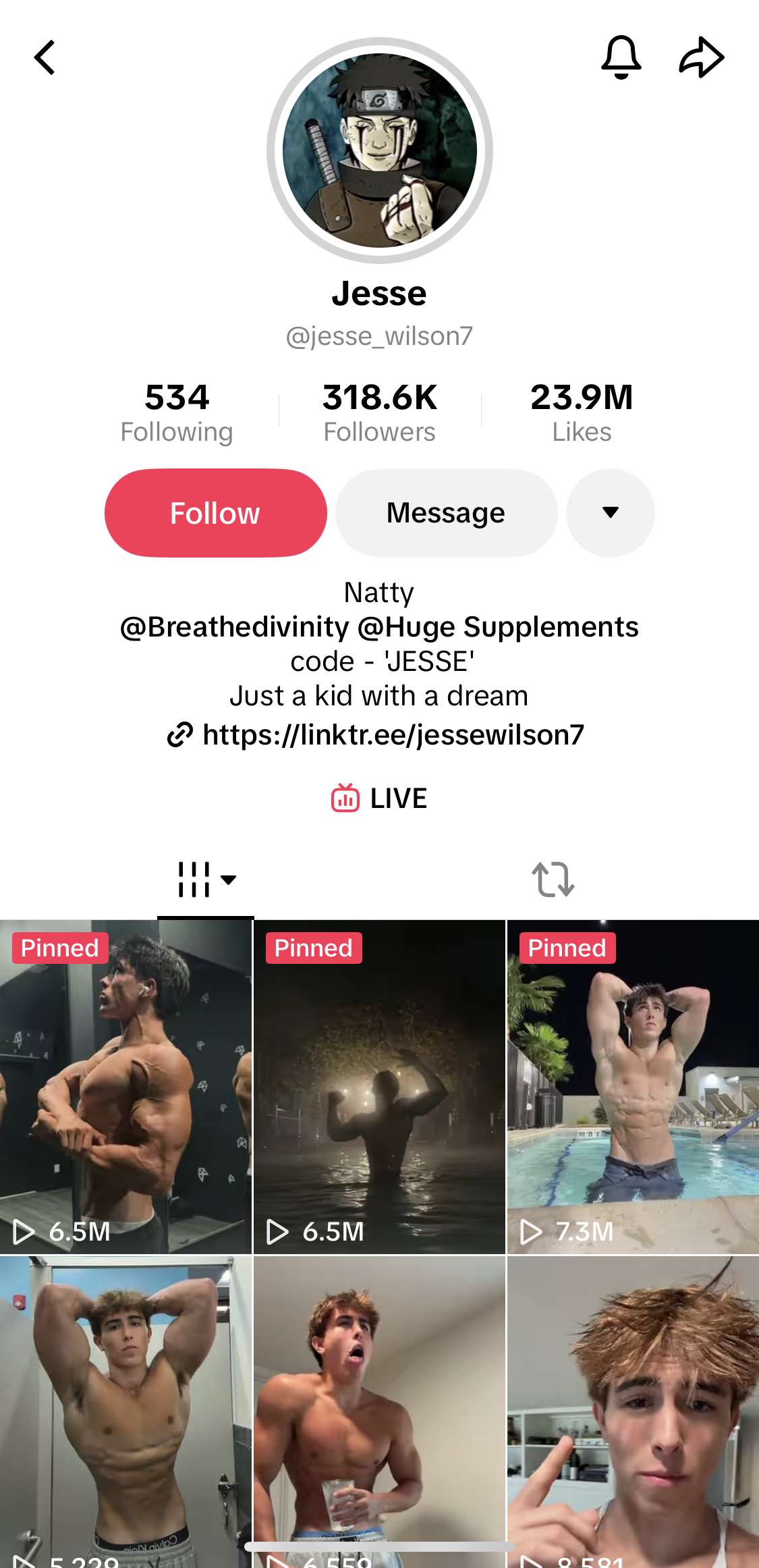The width and height of the screenshot is (759, 1568).
Task: Open the notifications bell
Action: pyautogui.click(x=621, y=57)
